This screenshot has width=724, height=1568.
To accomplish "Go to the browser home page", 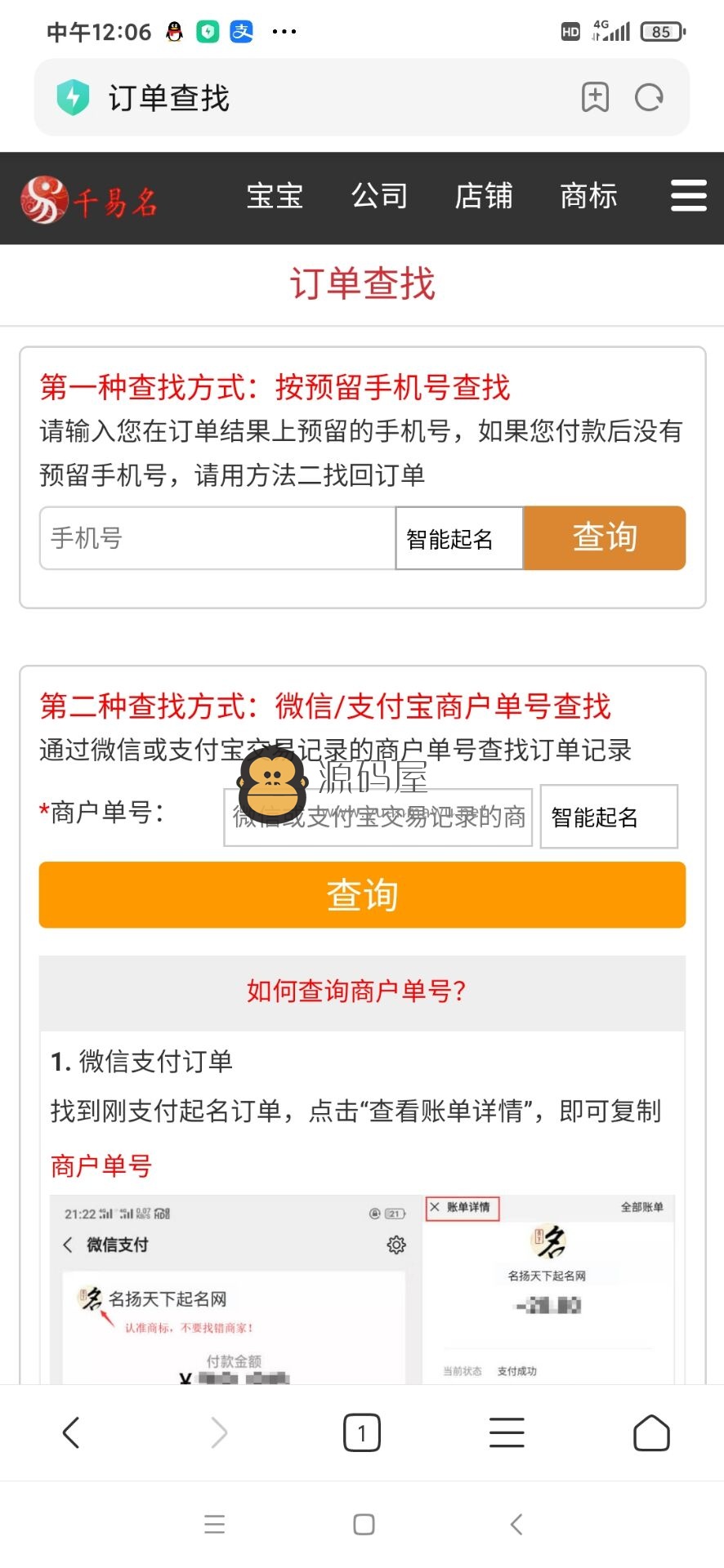I will click(x=651, y=1432).
